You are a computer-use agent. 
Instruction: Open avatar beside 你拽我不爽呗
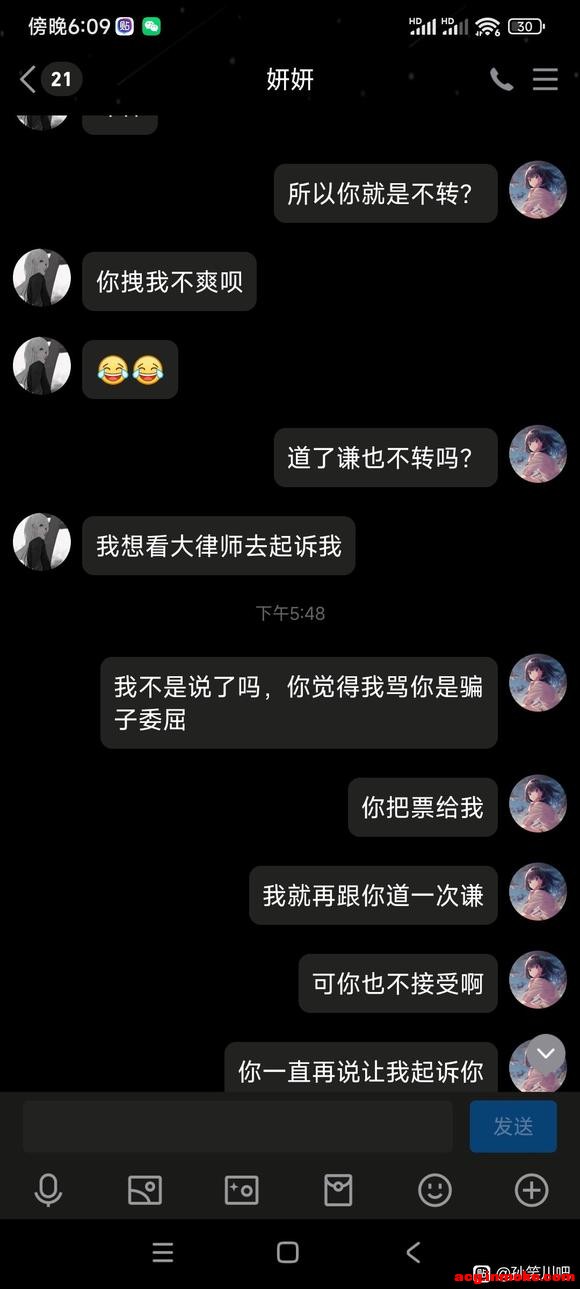[42, 278]
